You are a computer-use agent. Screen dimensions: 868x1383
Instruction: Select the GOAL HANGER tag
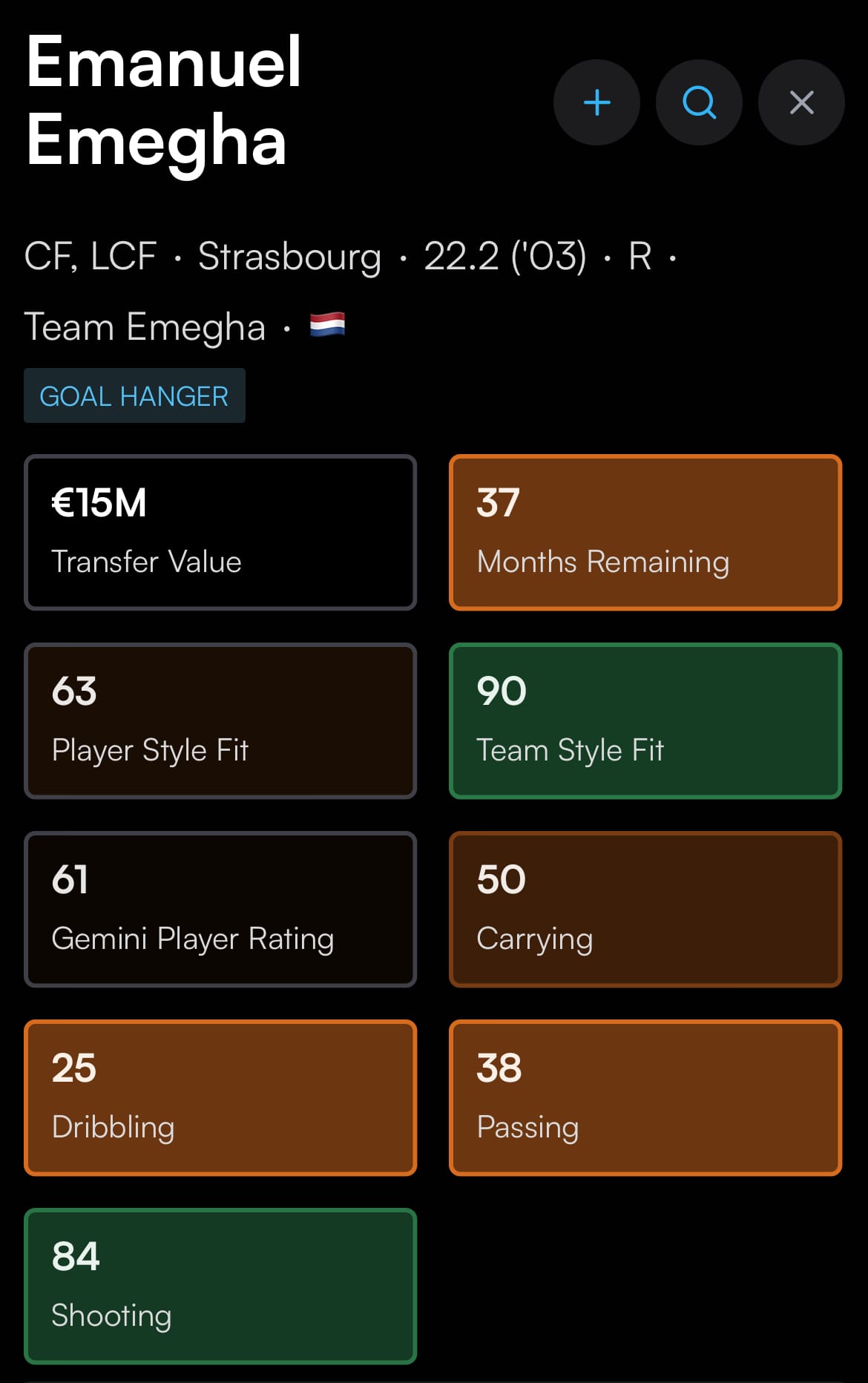[x=134, y=396]
